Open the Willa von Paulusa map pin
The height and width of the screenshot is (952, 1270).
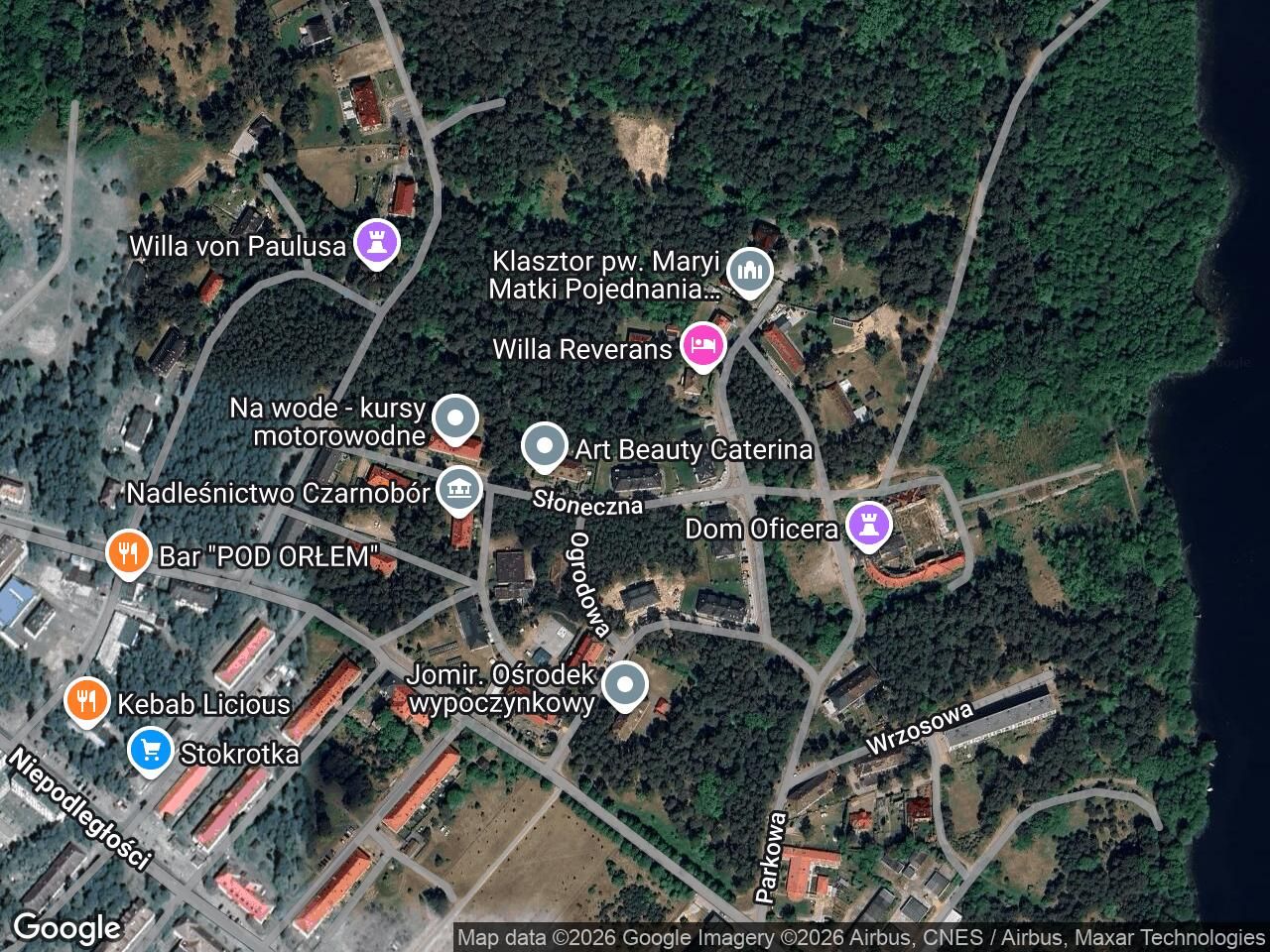click(x=377, y=242)
